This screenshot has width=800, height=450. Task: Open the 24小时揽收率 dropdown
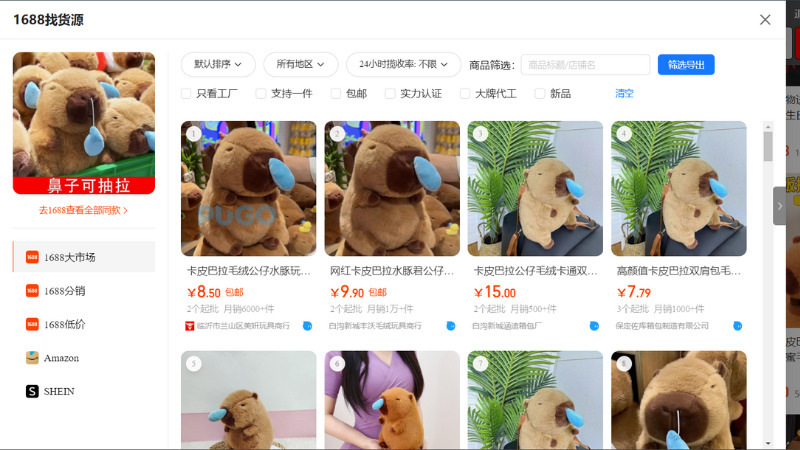tap(403, 64)
